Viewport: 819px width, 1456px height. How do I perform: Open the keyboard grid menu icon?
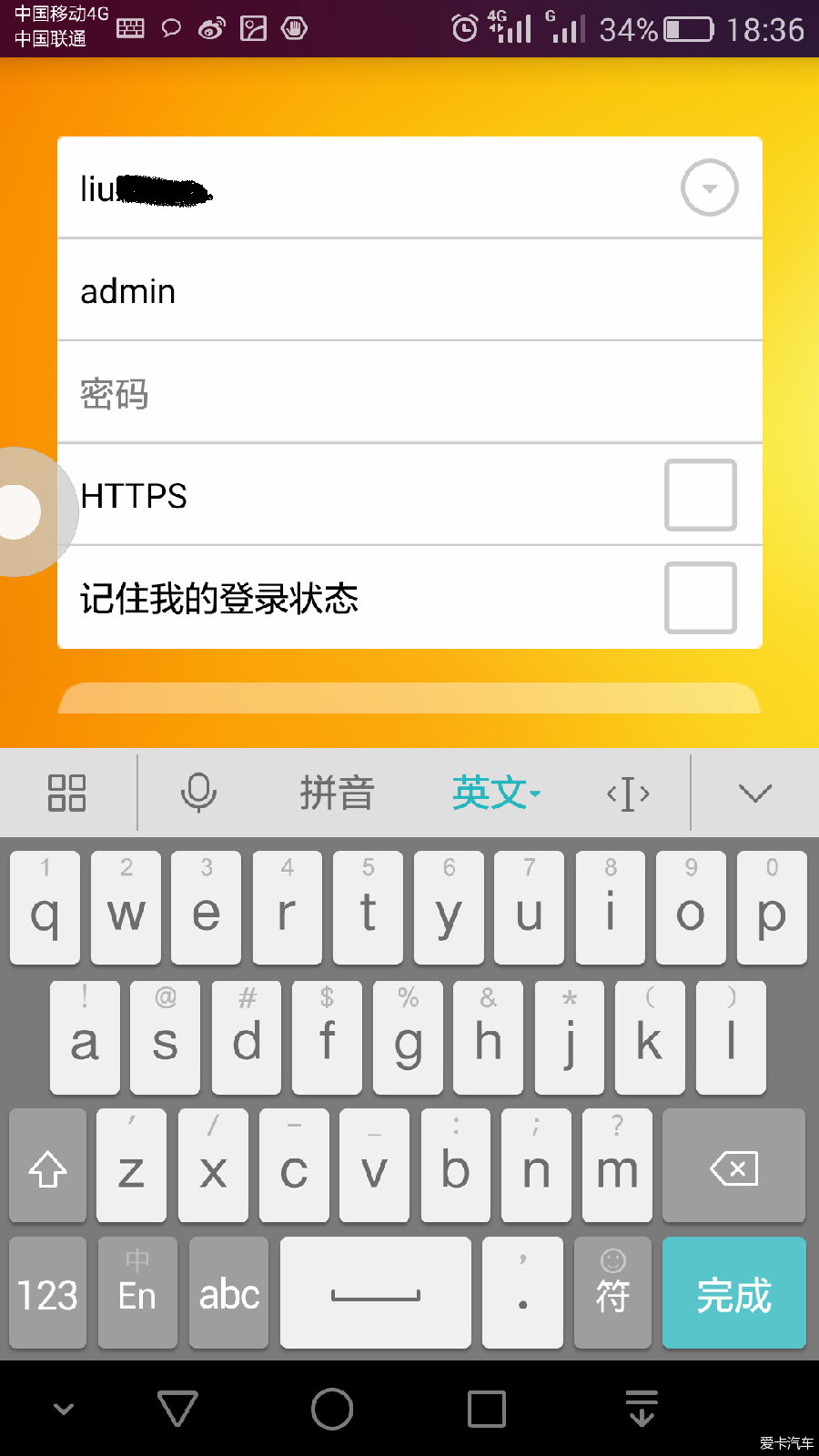66,793
